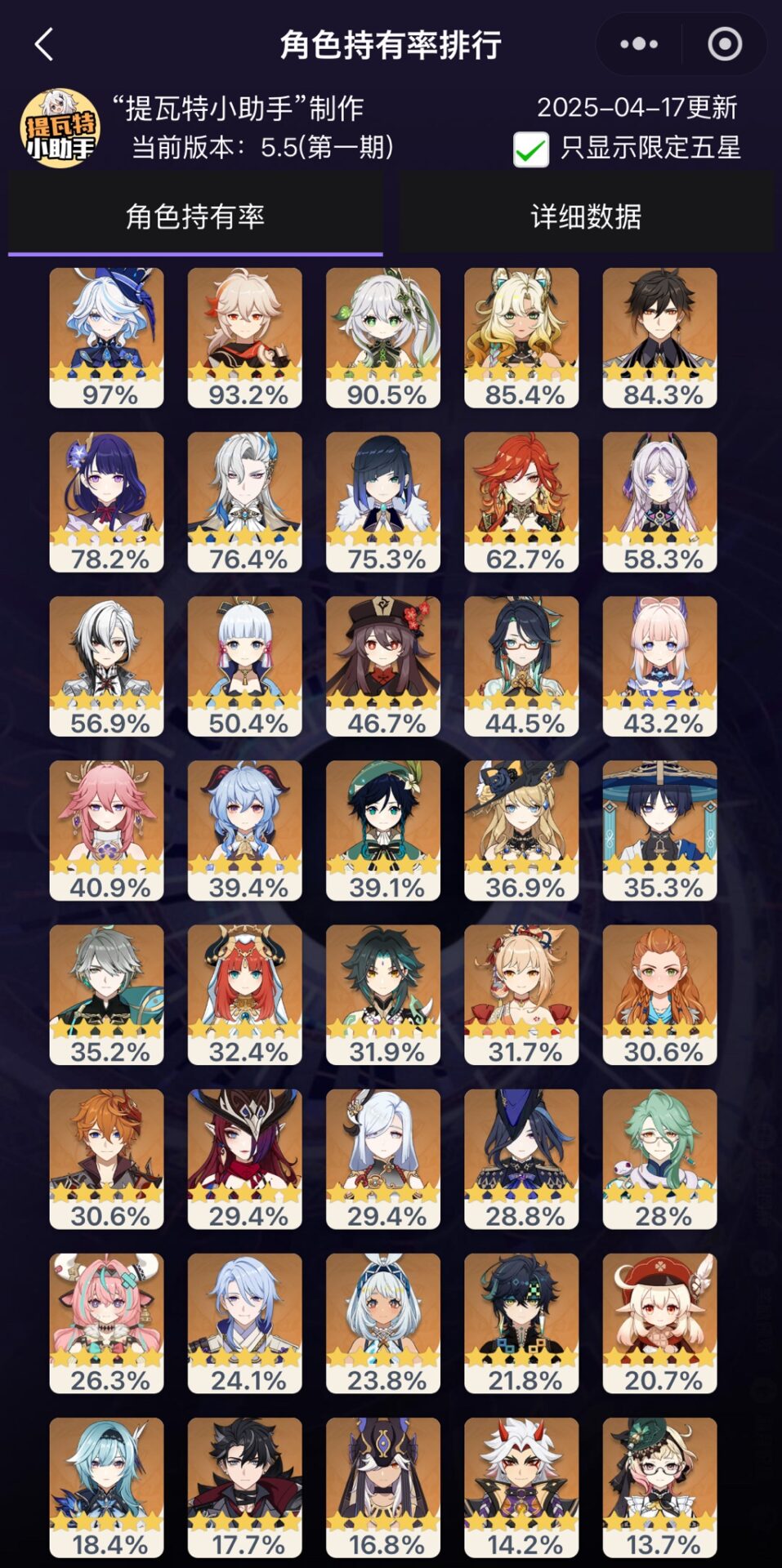Close the mini program with the circle button
The image size is (782, 1568).
click(724, 45)
